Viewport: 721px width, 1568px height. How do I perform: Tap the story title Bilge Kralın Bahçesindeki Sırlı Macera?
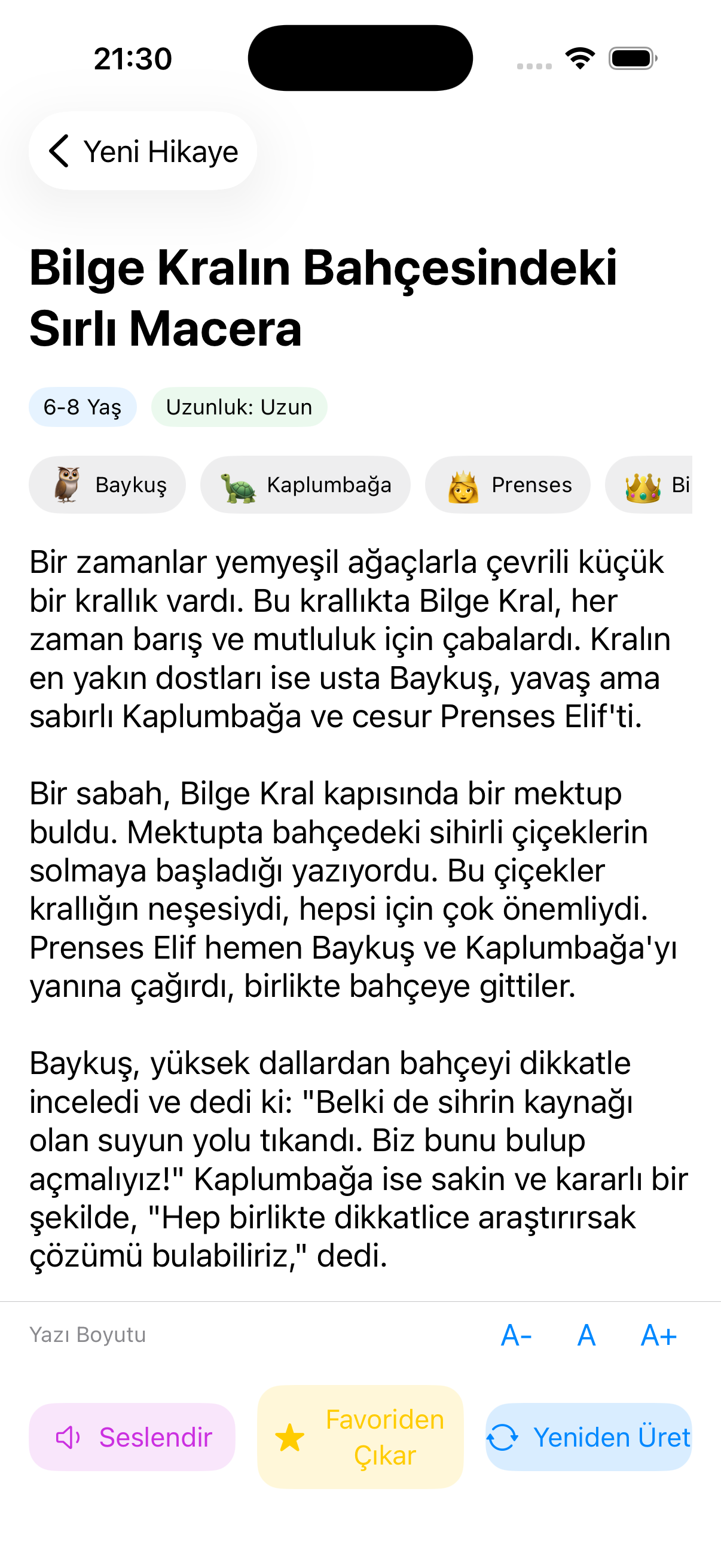coord(322,298)
